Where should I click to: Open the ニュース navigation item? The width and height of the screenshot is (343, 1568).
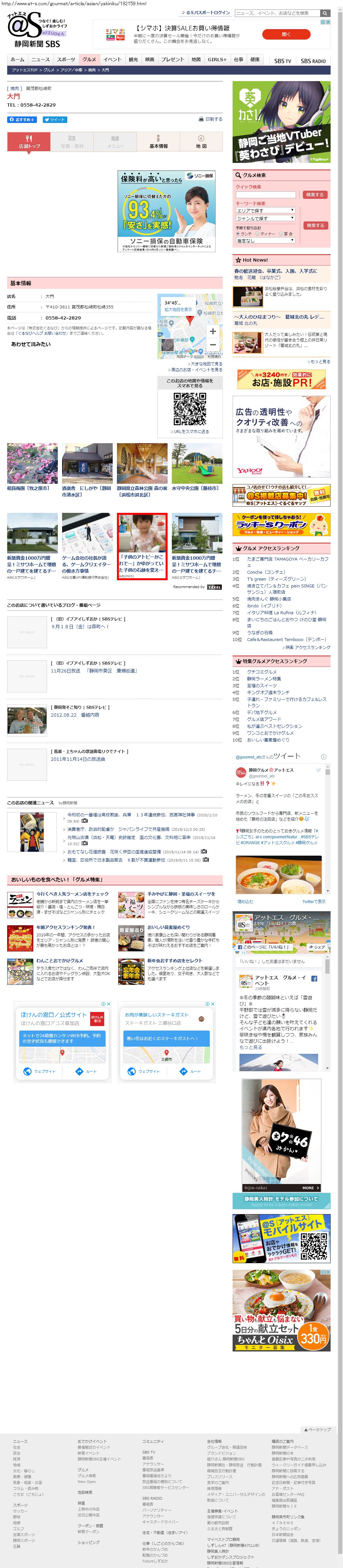(x=41, y=60)
